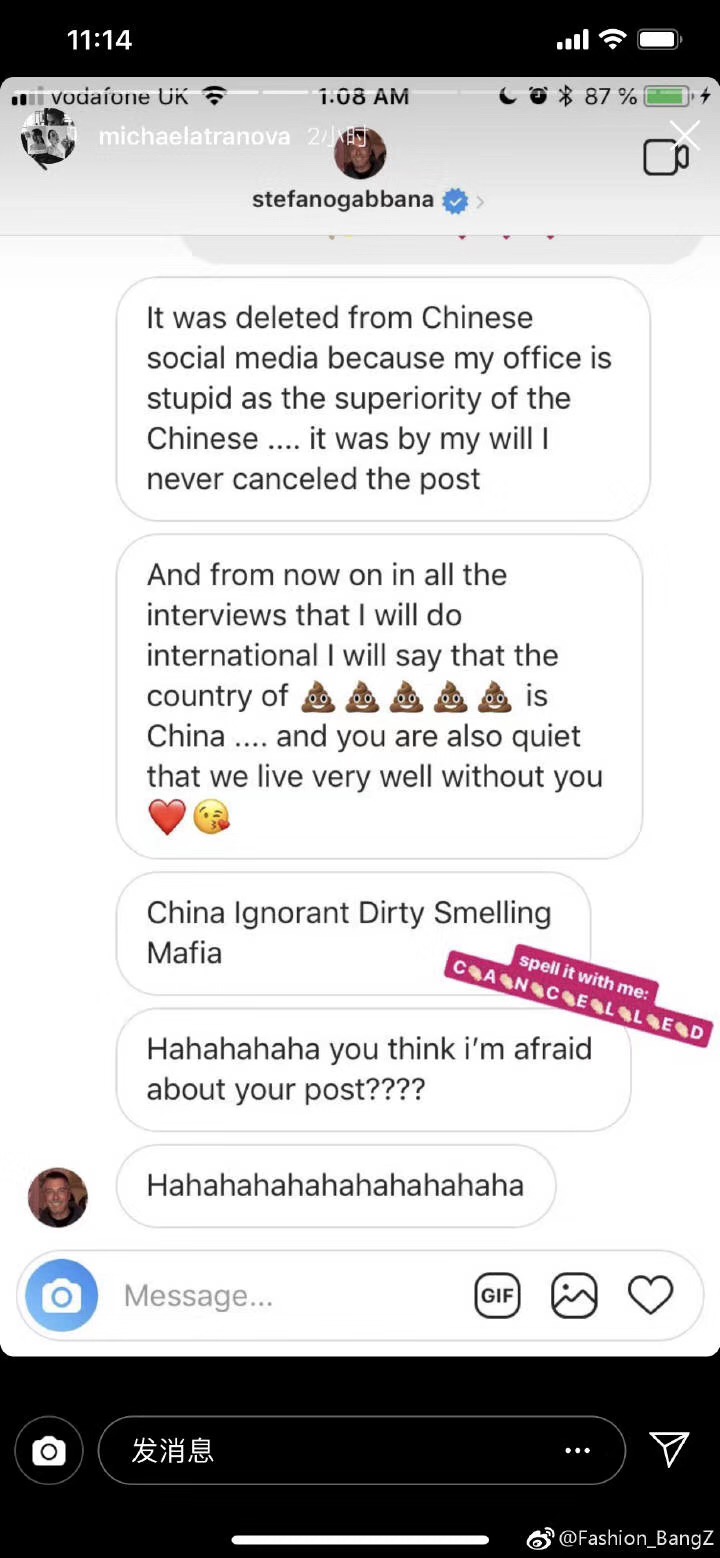
Task: Open the camera to reply to the story
Action: (48, 1451)
